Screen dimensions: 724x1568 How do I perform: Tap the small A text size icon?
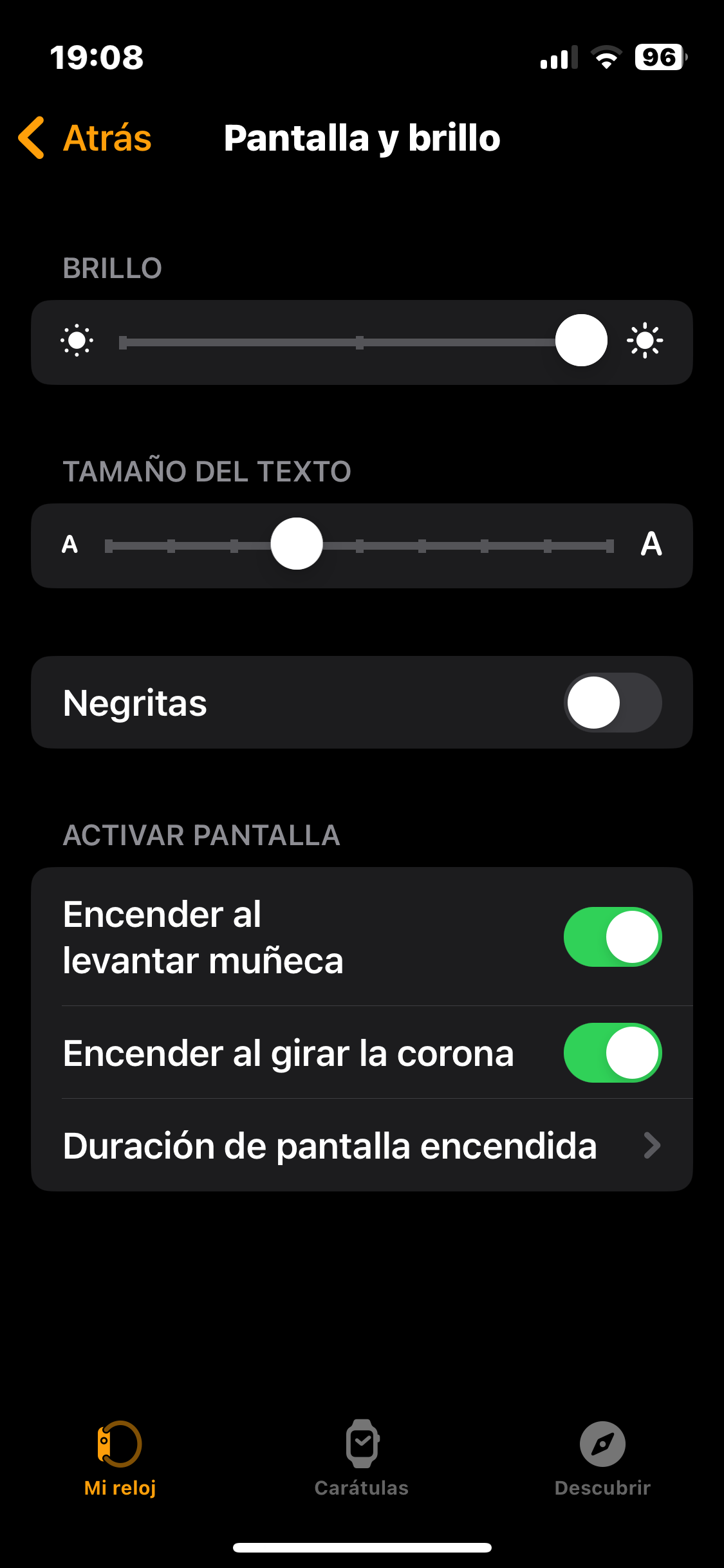[x=70, y=545]
